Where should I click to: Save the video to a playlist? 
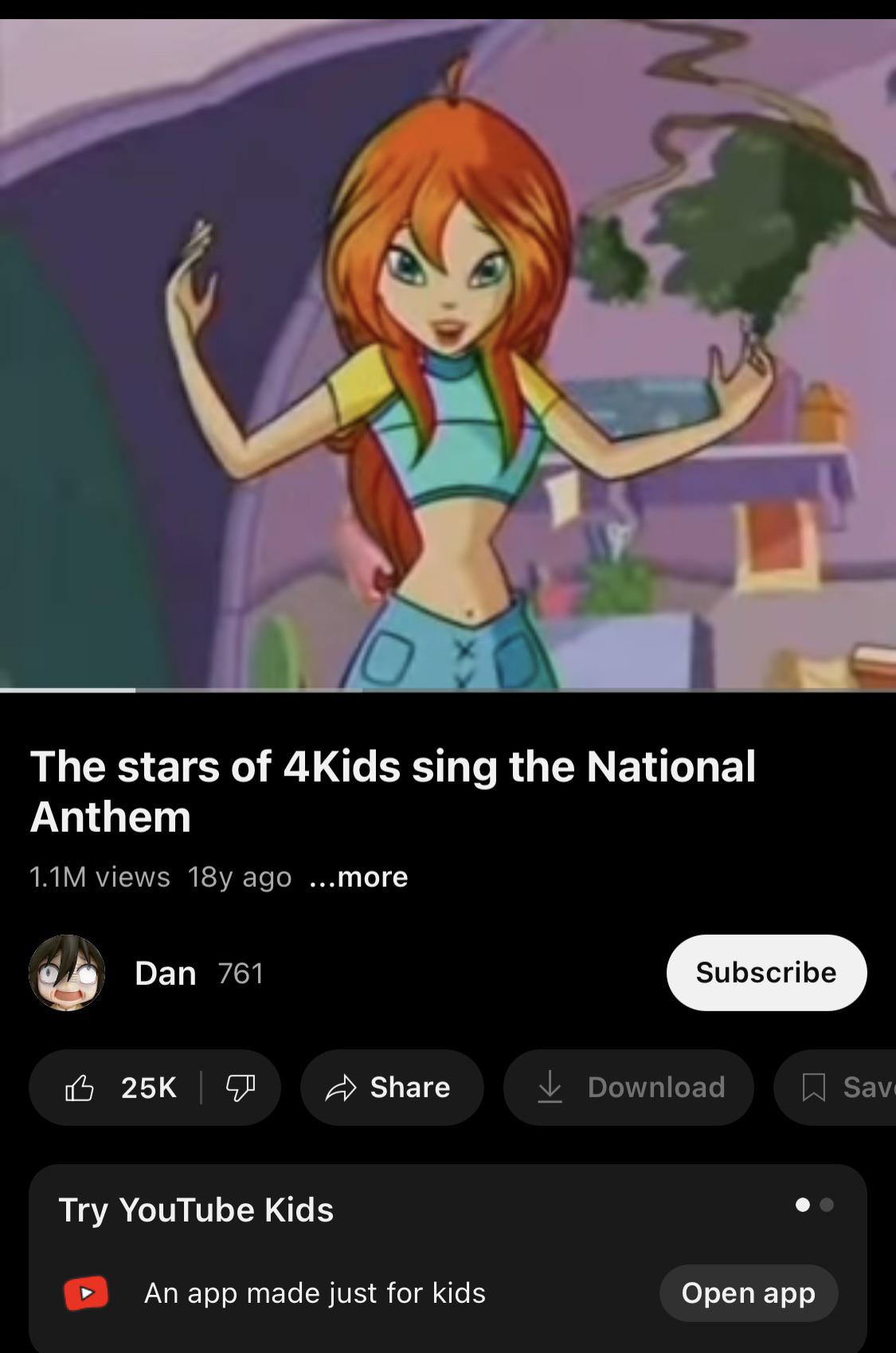tap(844, 1088)
